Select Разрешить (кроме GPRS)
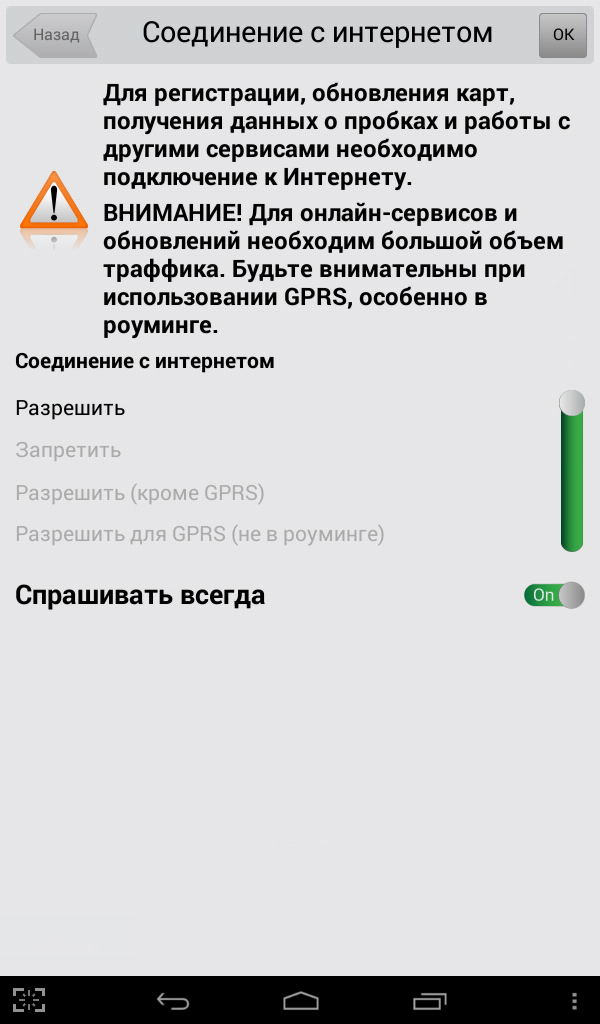600x1024 pixels. (x=140, y=492)
